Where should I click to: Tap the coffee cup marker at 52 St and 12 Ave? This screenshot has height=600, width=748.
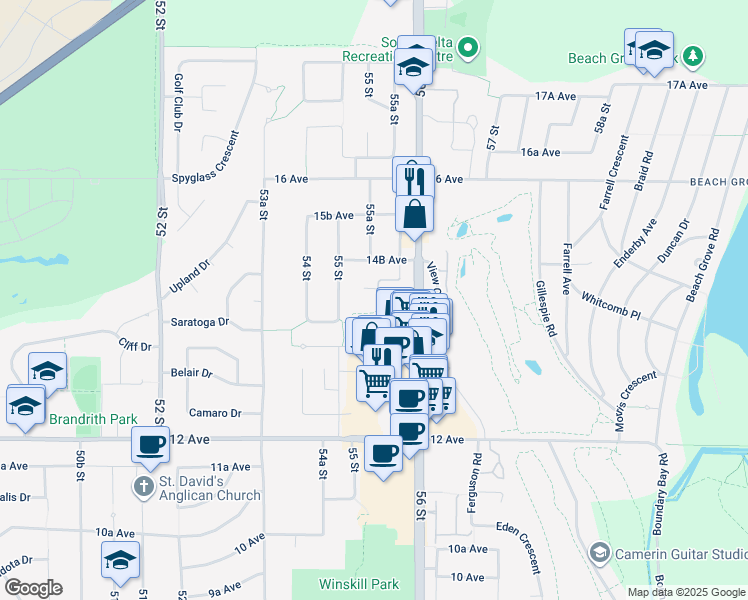click(x=150, y=445)
